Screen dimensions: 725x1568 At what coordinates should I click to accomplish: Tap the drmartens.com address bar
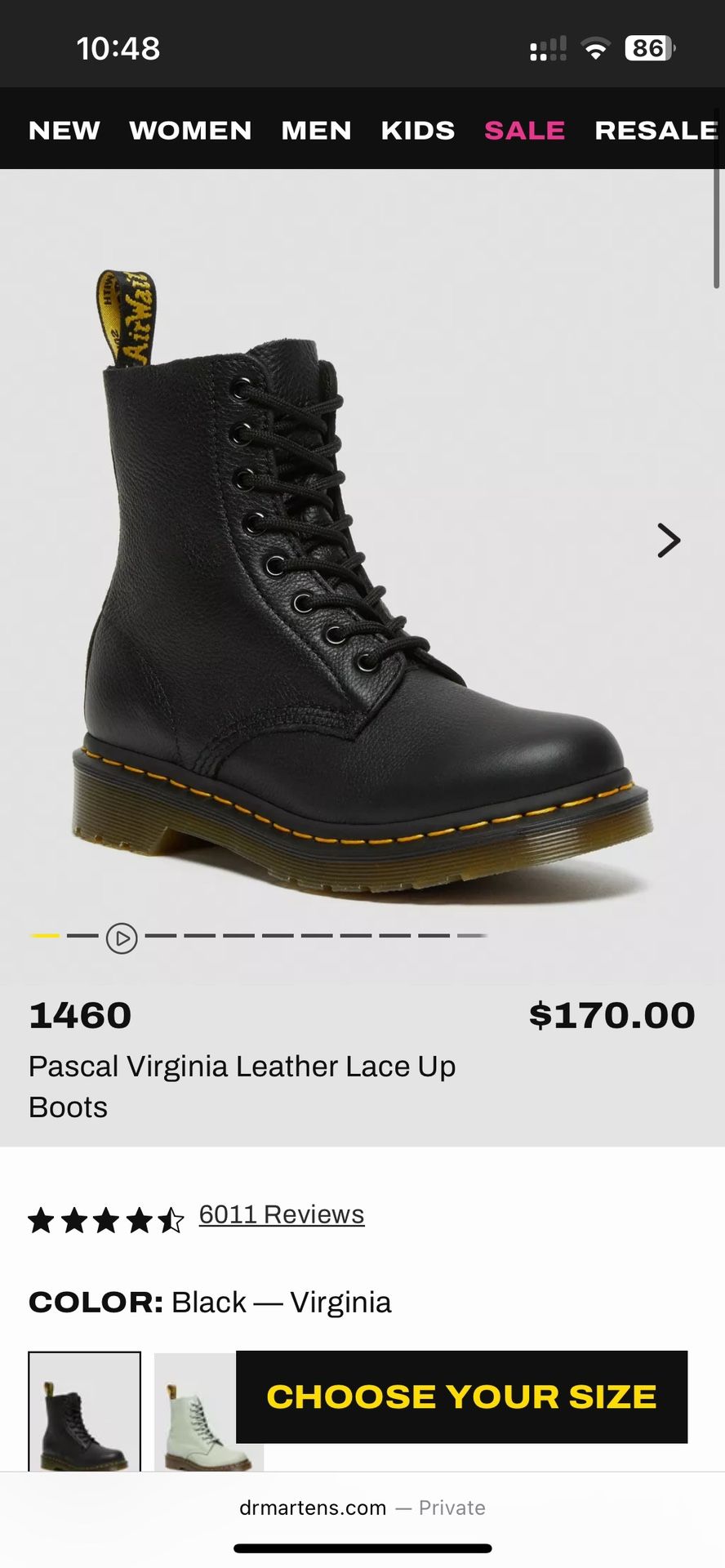coord(362,1508)
